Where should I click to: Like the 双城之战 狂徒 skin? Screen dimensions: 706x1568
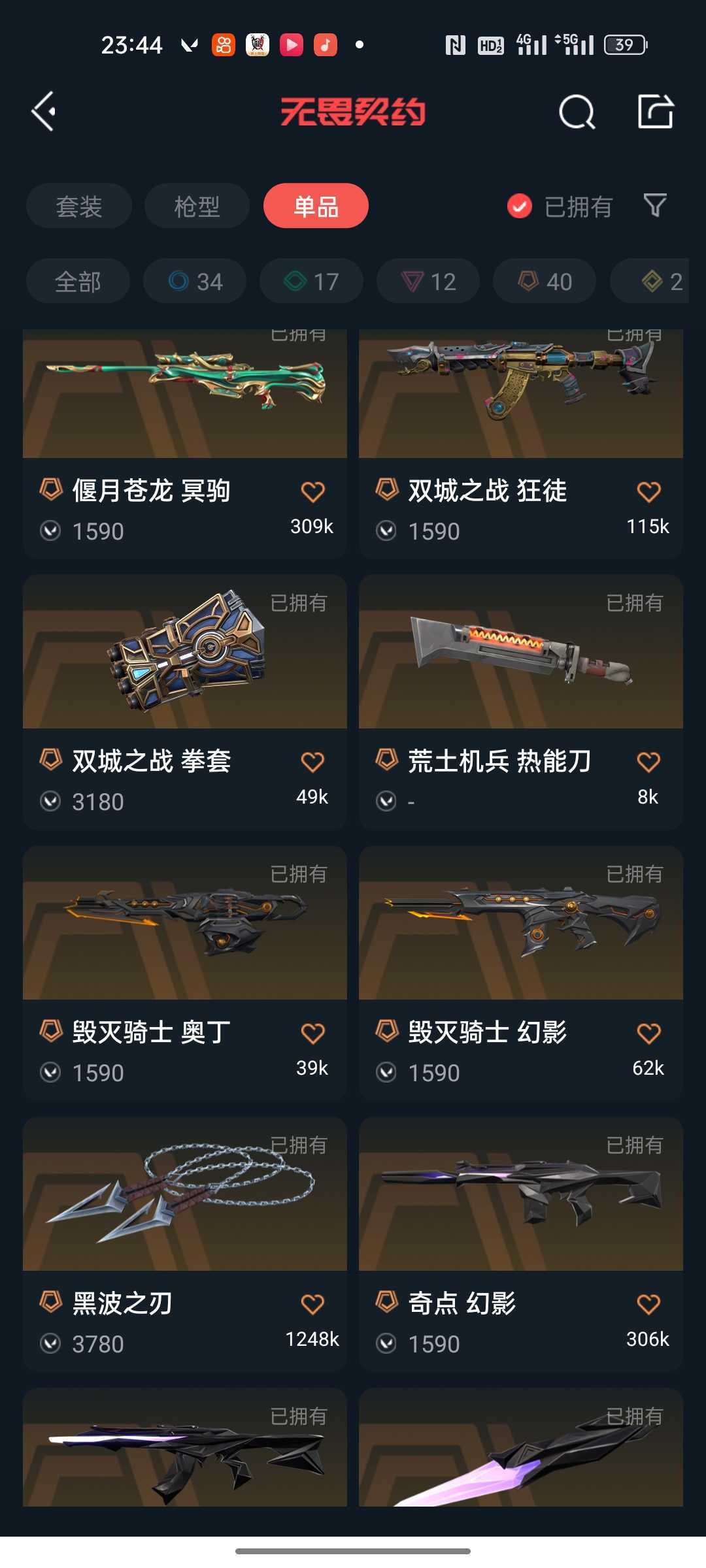[x=648, y=491]
